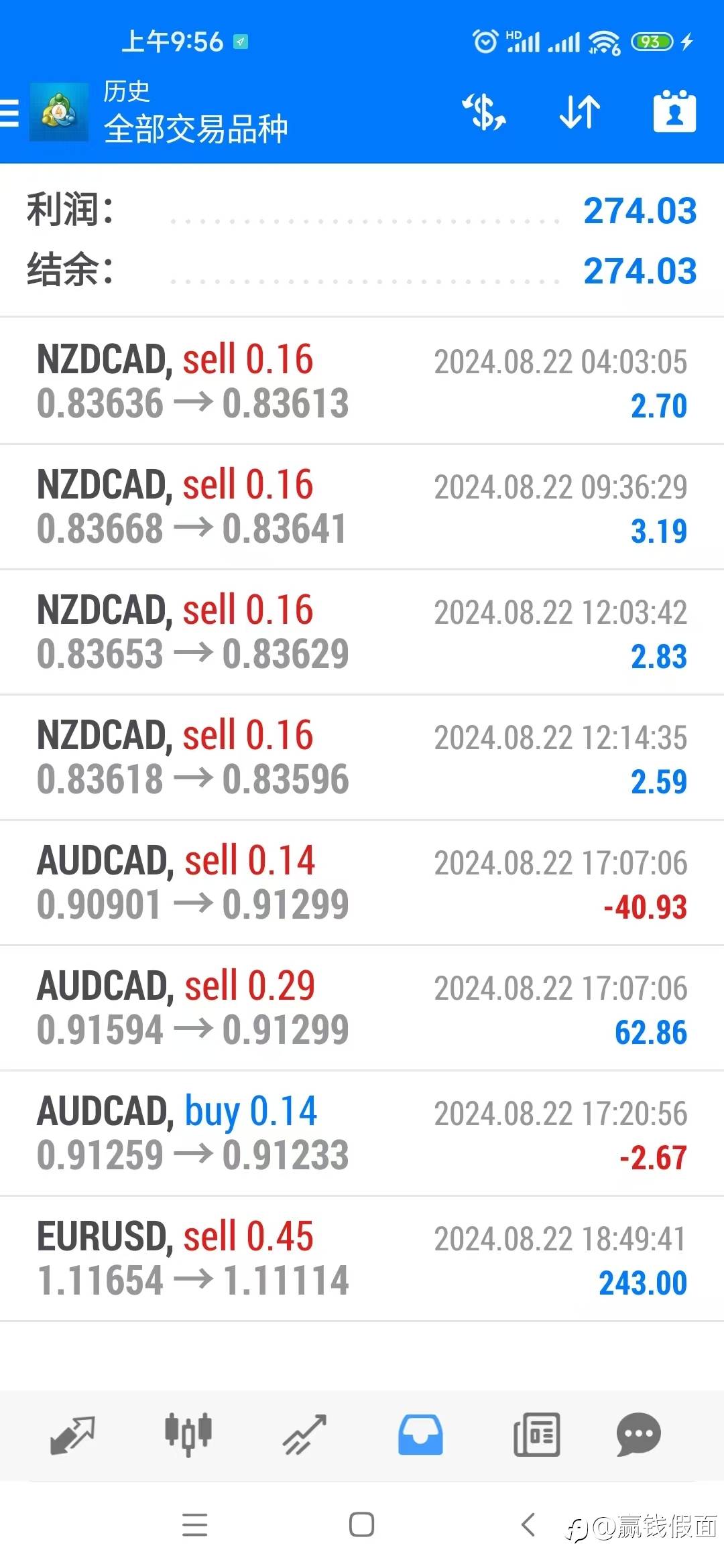
Task: Open NZDCAD trade closed at 12:14:35
Action: pos(362,757)
